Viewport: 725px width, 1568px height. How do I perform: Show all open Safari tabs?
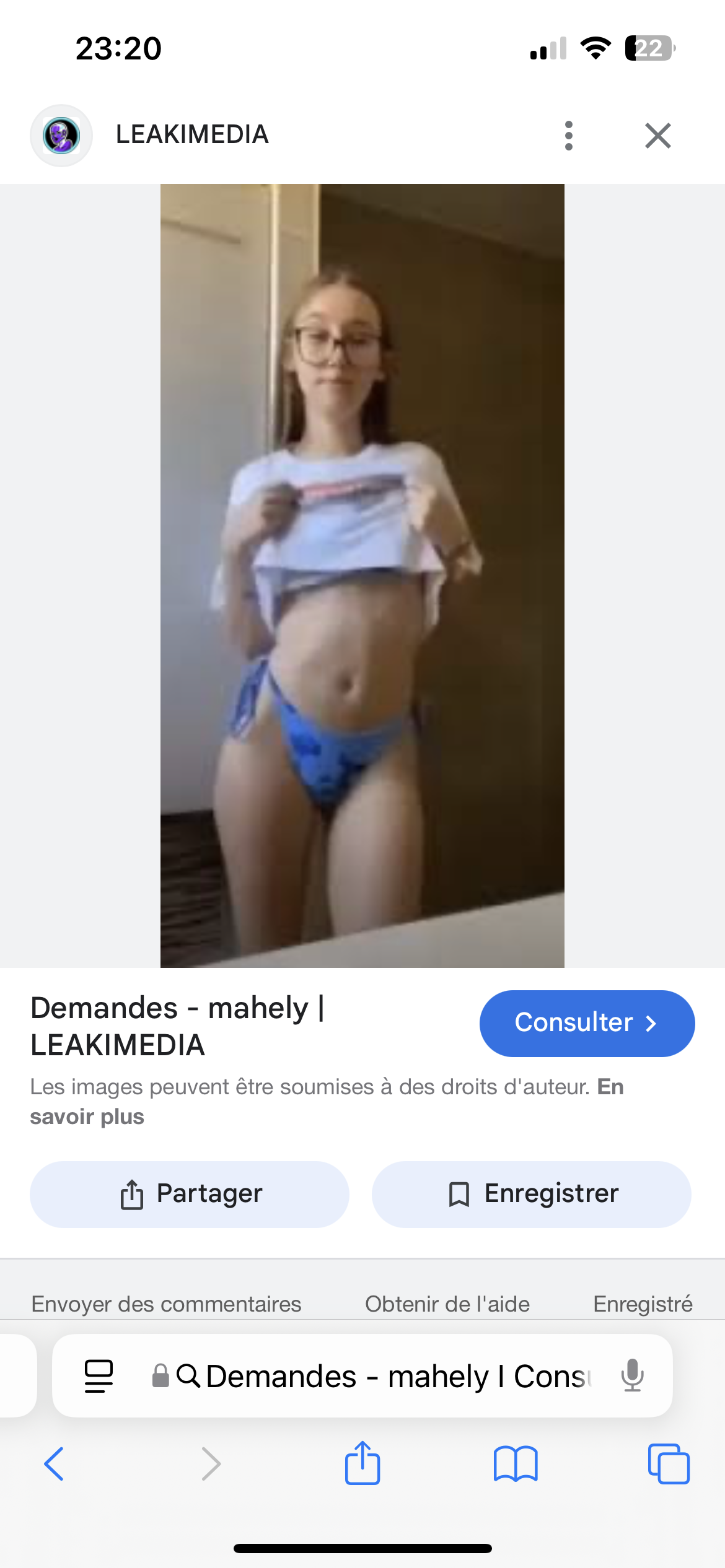point(668,1464)
